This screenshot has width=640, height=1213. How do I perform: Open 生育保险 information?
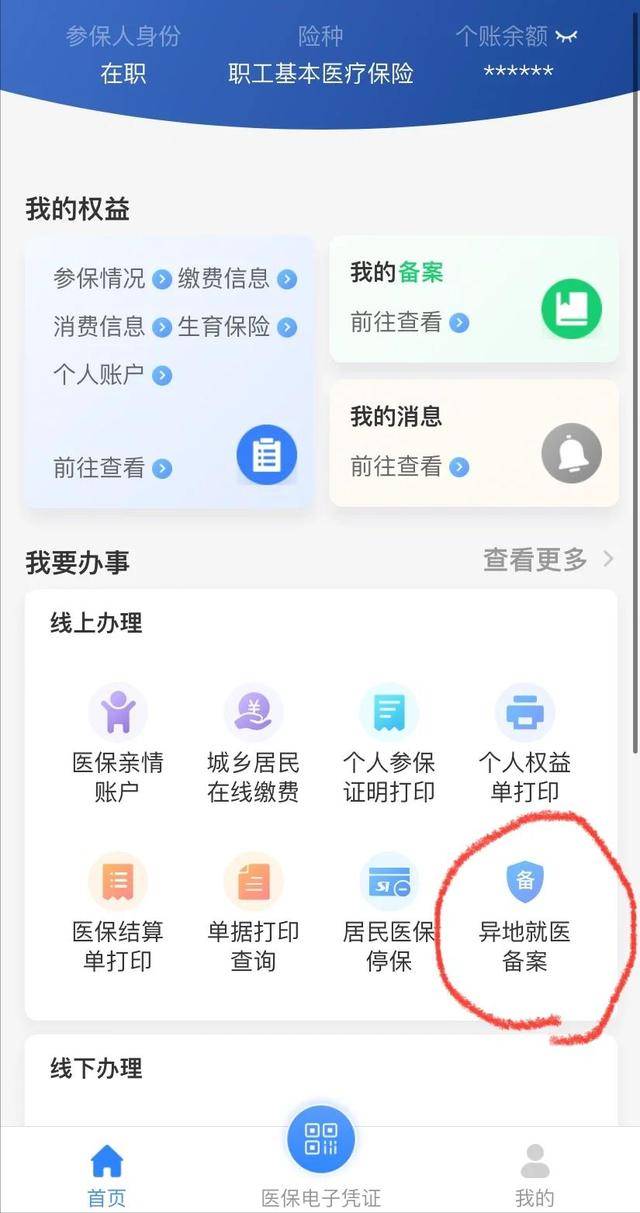click(237, 327)
